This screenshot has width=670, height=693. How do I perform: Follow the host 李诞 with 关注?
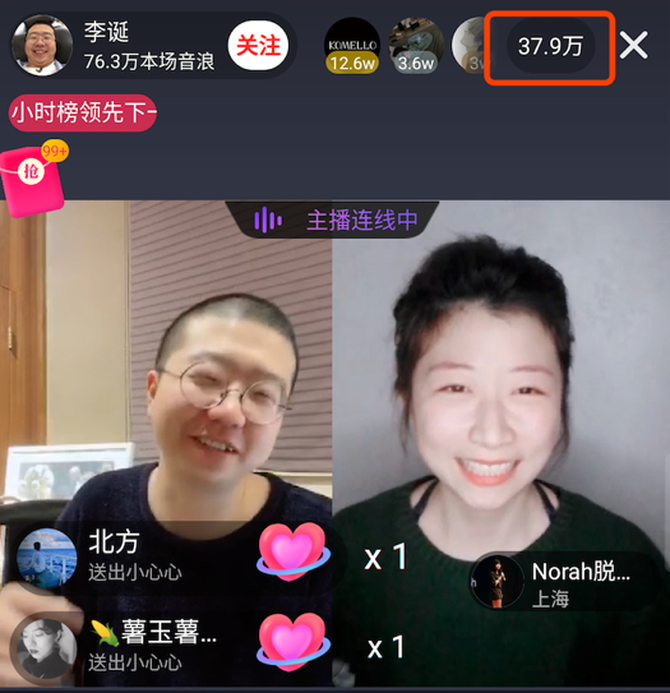[259, 45]
